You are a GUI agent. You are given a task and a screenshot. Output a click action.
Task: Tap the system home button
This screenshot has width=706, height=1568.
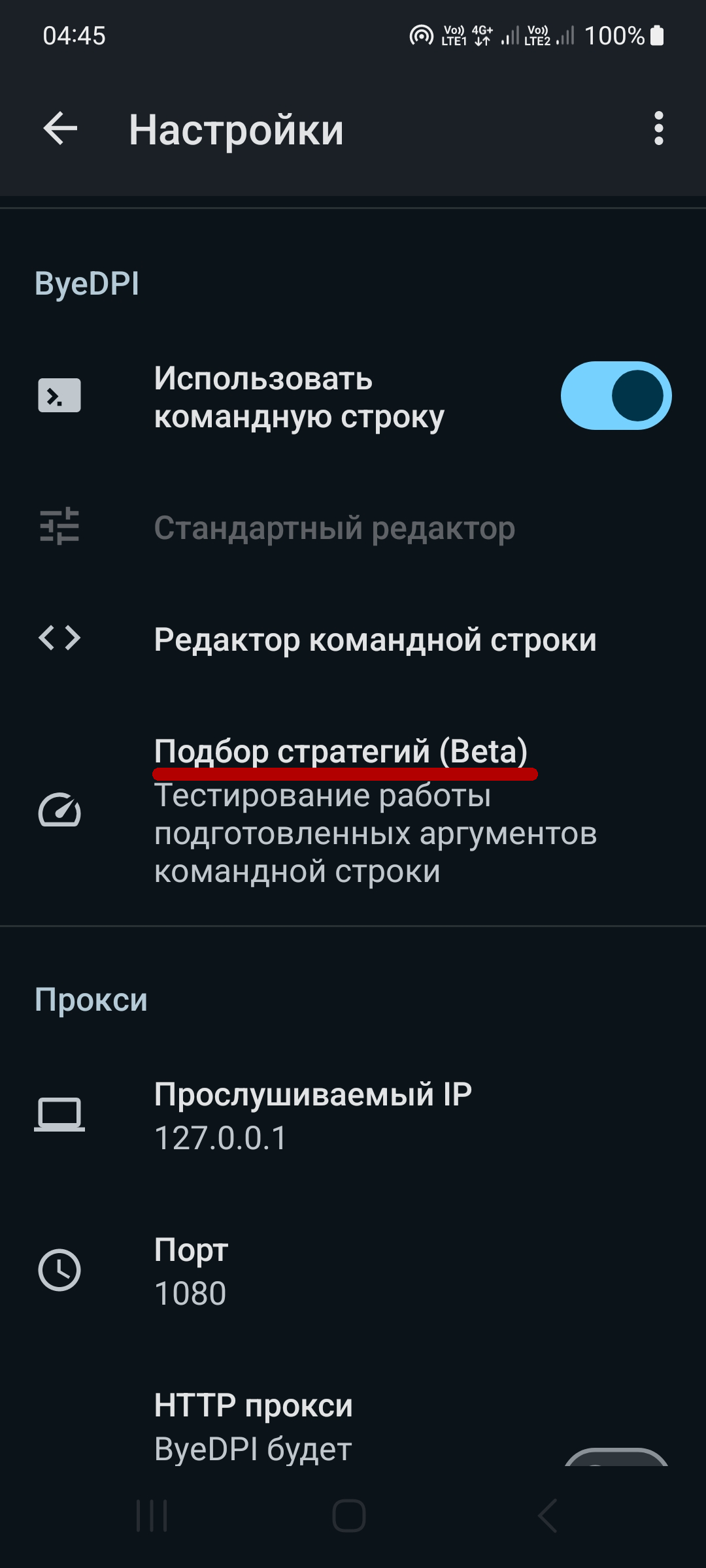tap(349, 1516)
